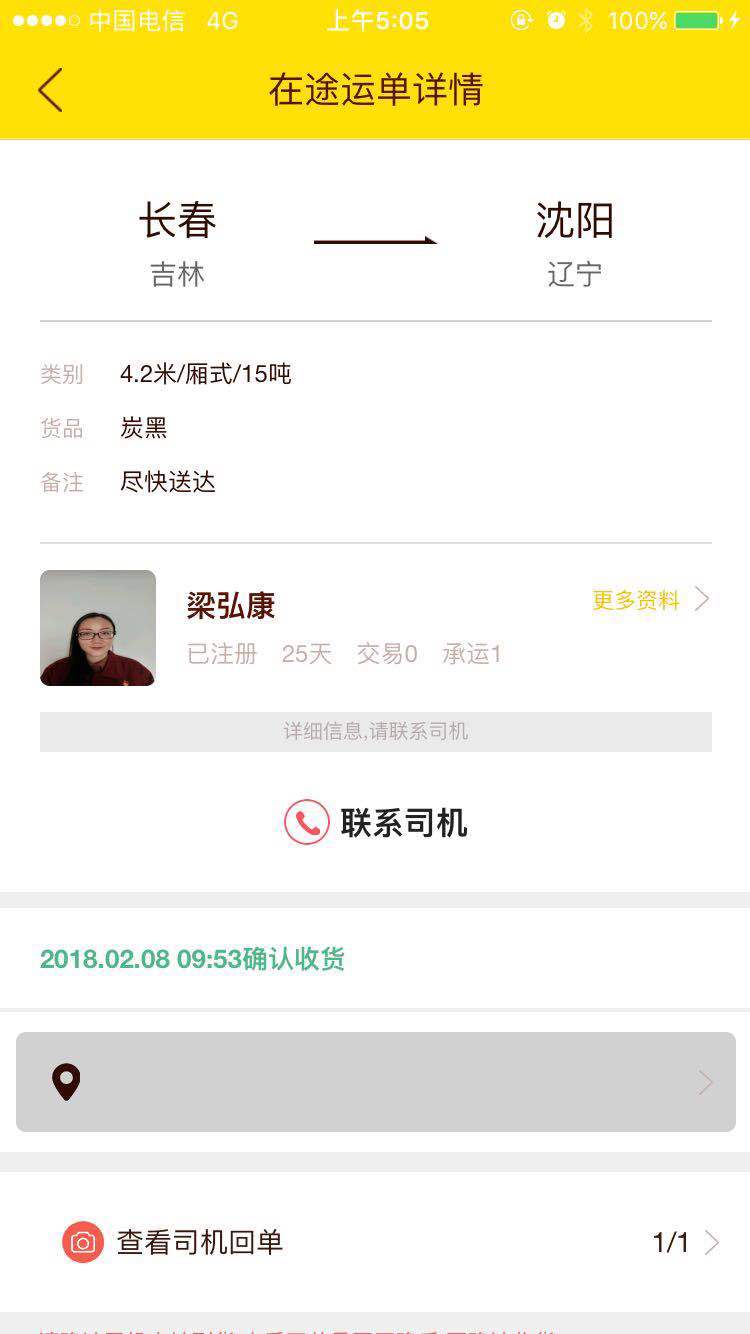The image size is (750, 1334).
Task: Tap the back arrow in yellow header
Action: [x=49, y=89]
